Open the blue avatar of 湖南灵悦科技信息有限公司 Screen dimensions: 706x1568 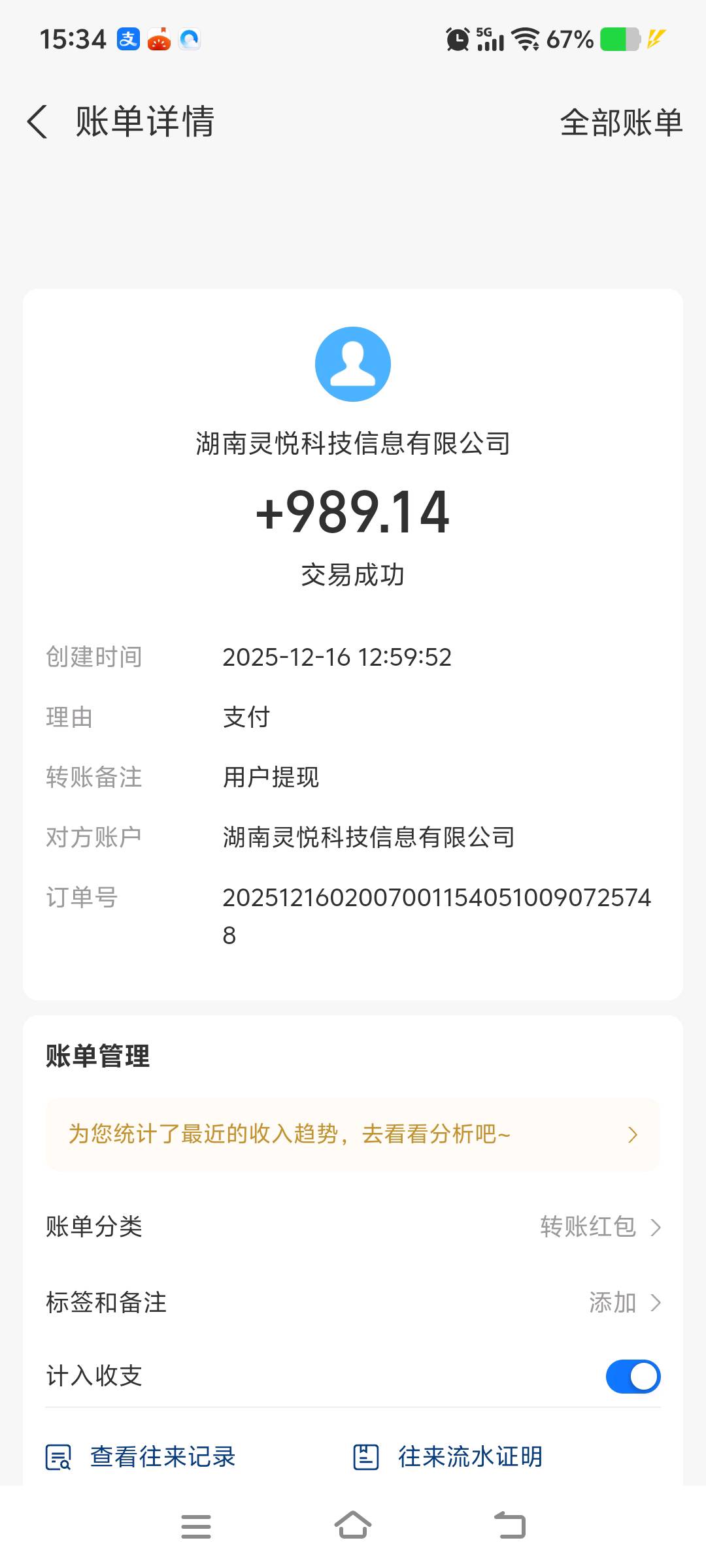(x=353, y=364)
